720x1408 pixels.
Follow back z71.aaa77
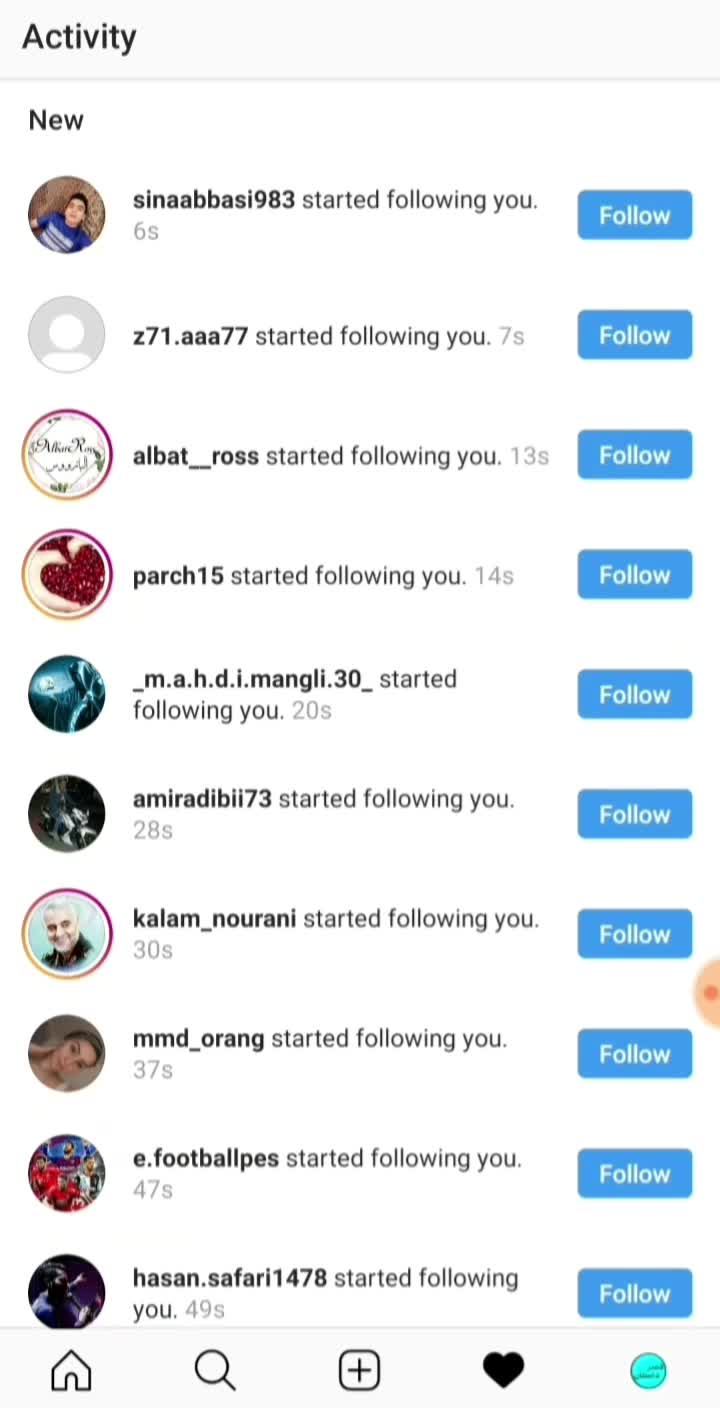click(x=634, y=335)
